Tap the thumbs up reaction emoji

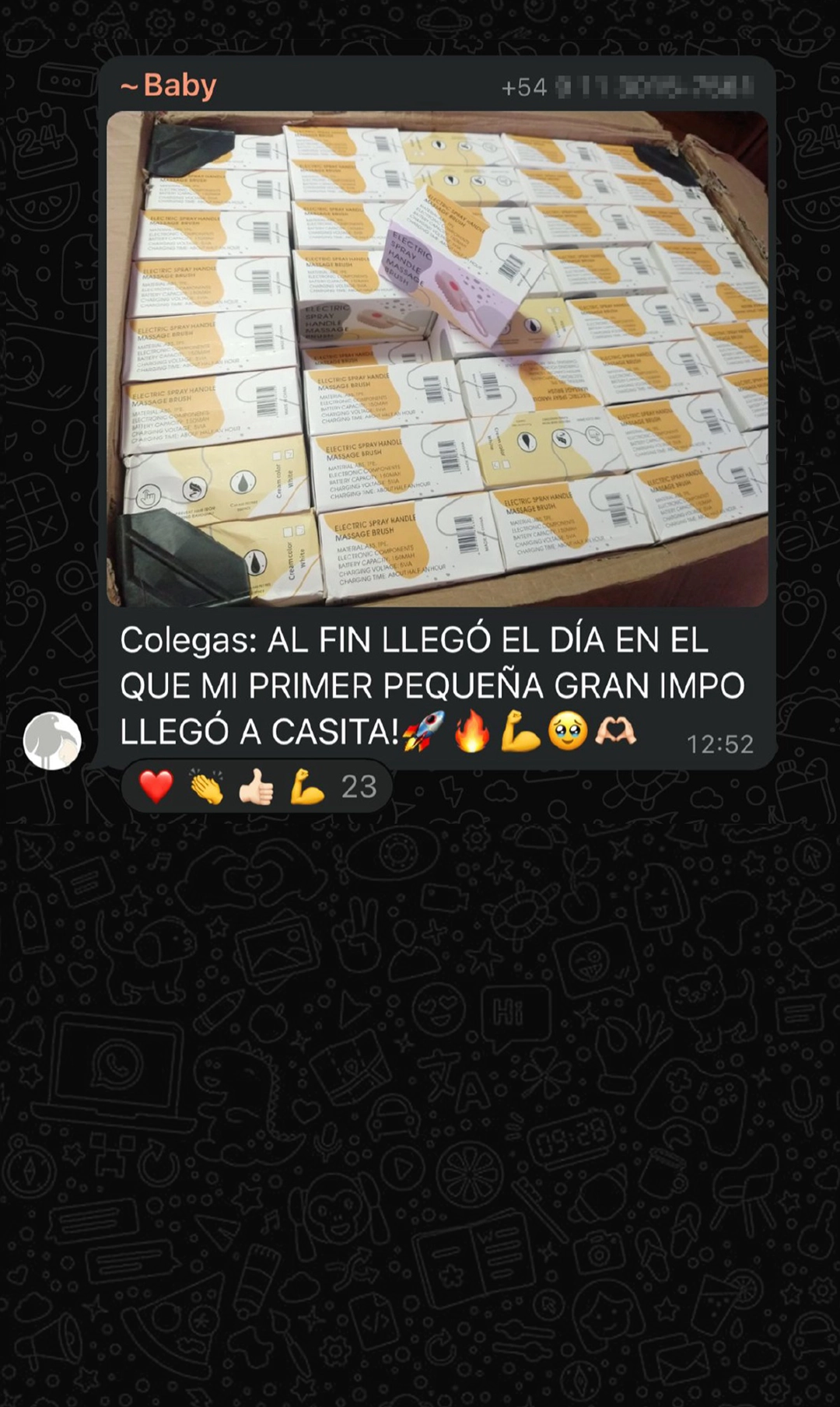click(x=260, y=788)
